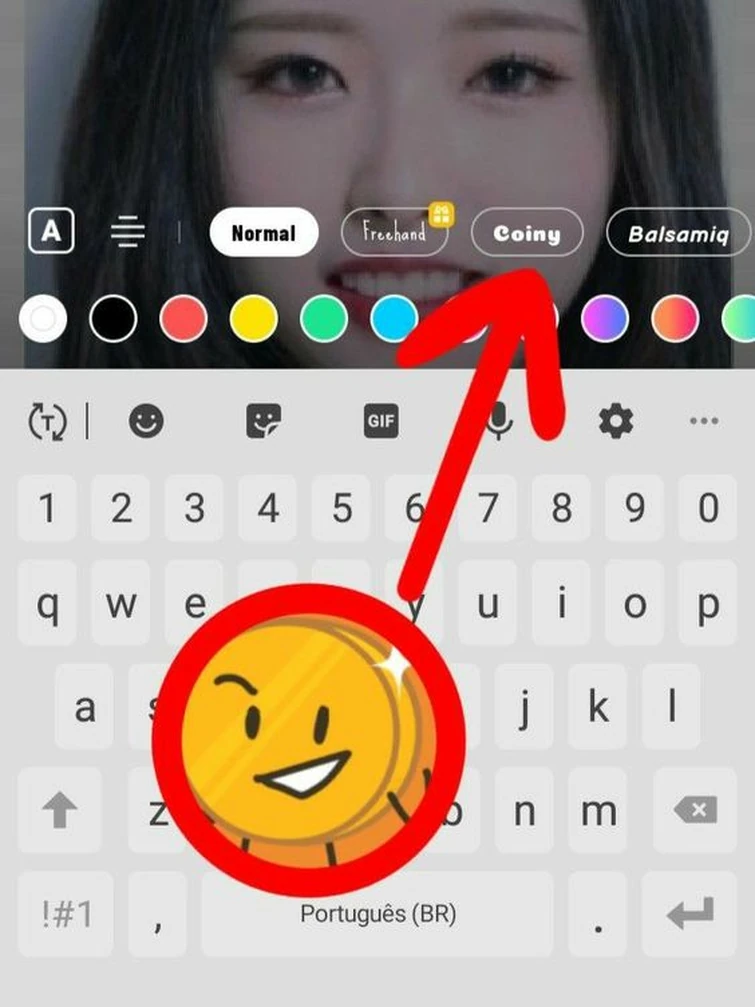Apply the orange gradient color

(674, 320)
